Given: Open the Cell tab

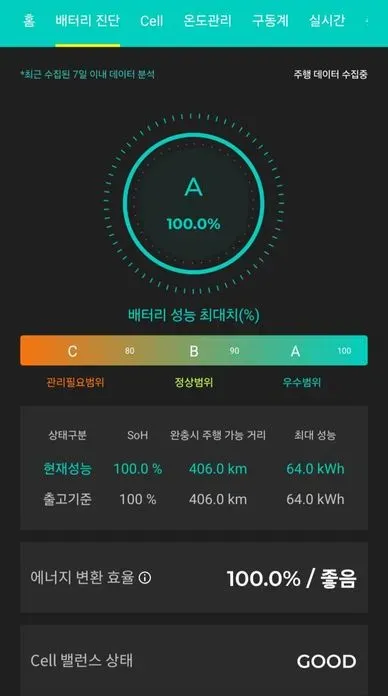Looking at the screenshot, I should (x=151, y=21).
